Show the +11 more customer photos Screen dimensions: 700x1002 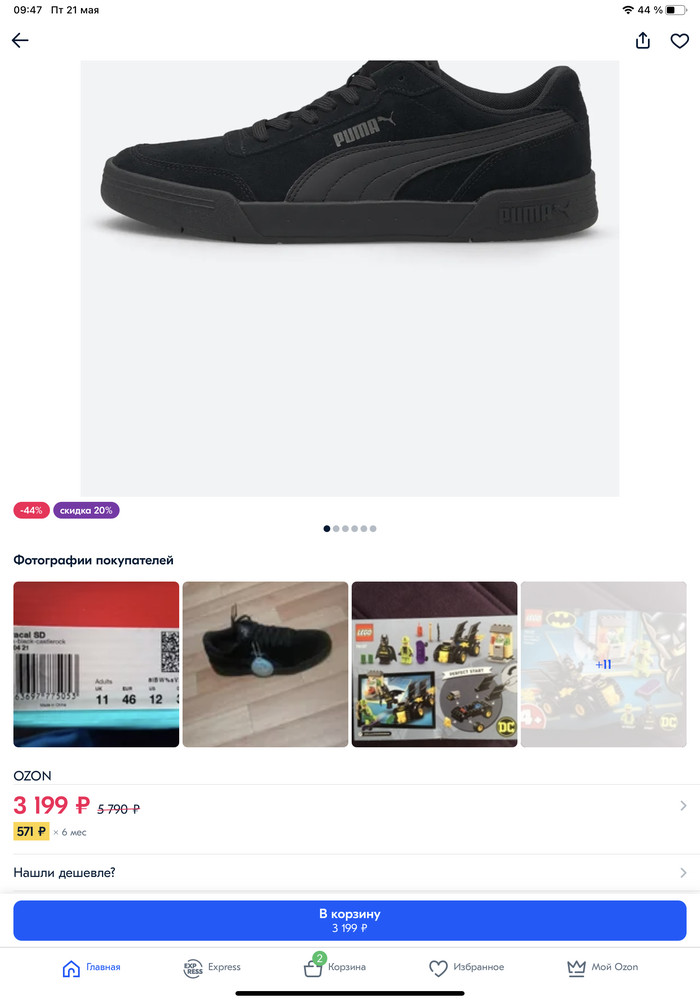click(603, 664)
